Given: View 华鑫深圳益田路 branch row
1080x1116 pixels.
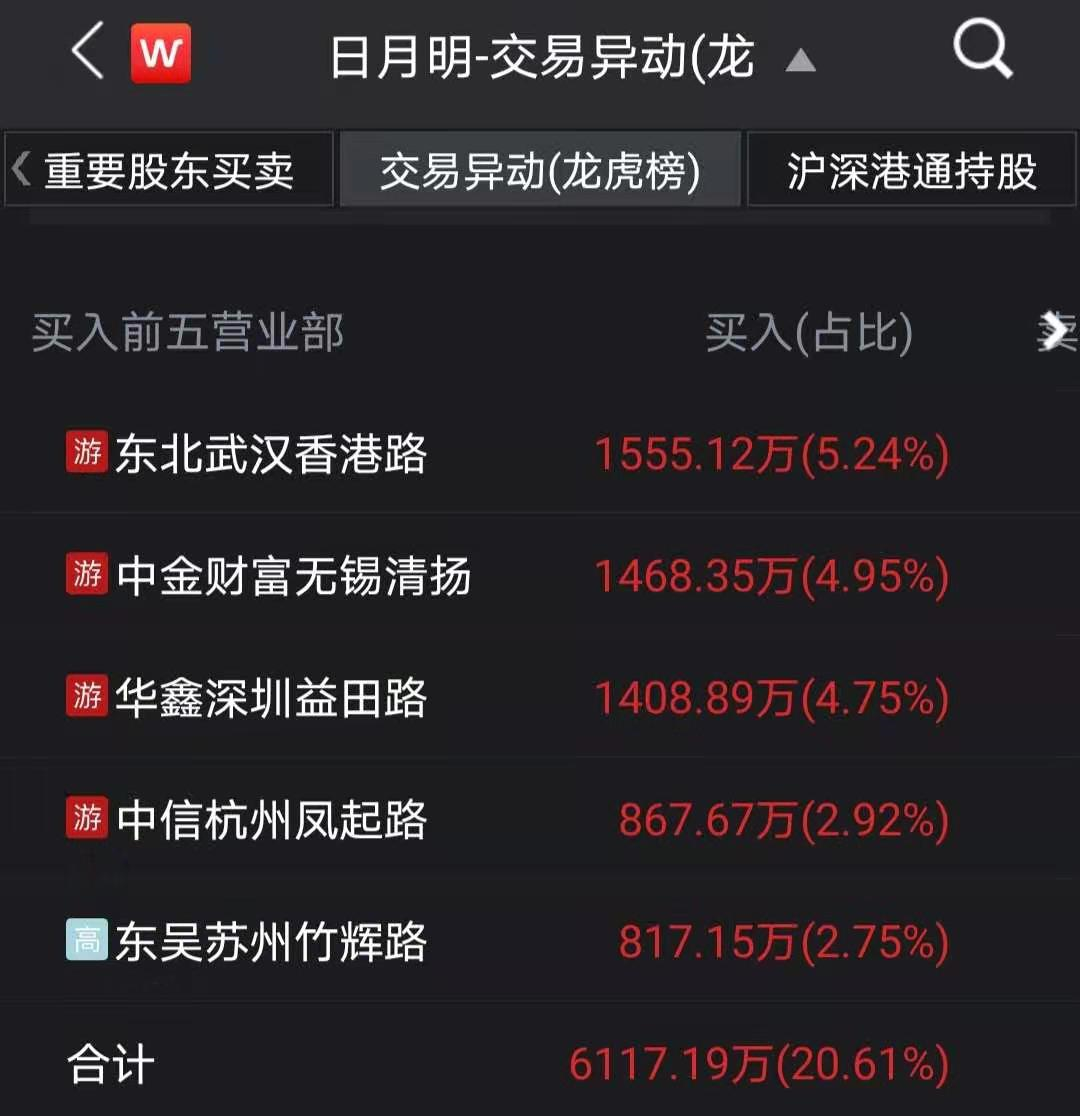Looking at the screenshot, I should (x=270, y=698).
